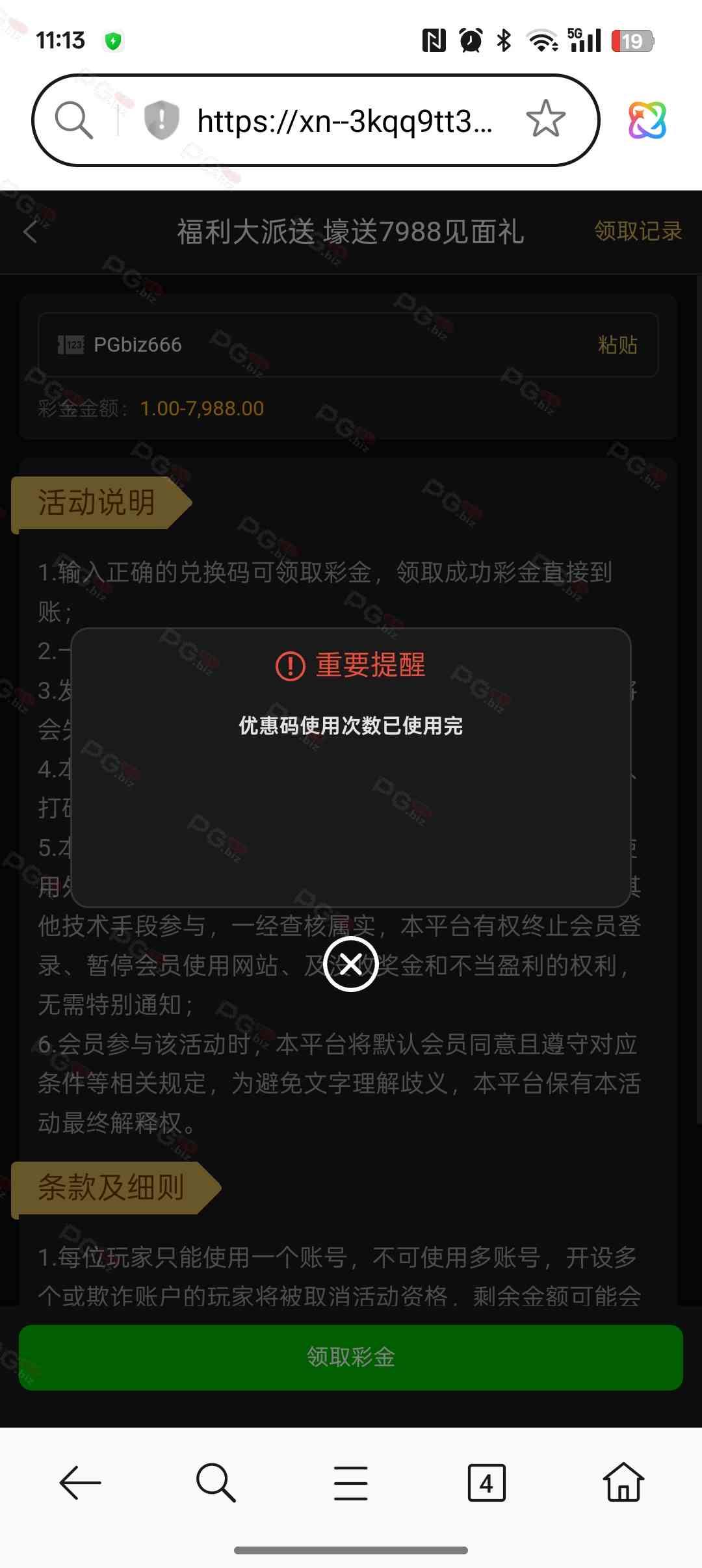Focus the redemption code input field
Screen dimensions: 702x1568
coord(325,345)
